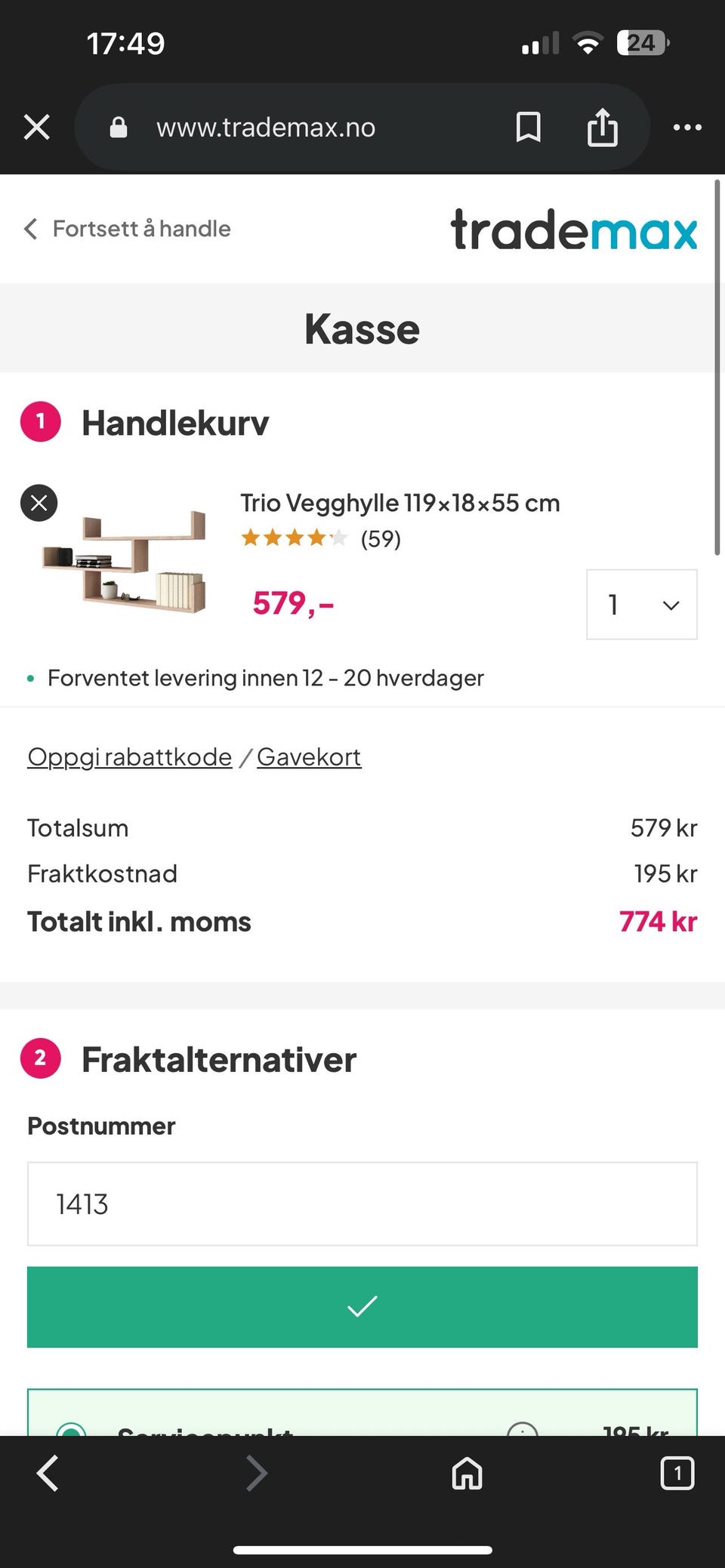Image resolution: width=725 pixels, height=1568 pixels.
Task: Open the Gavekort link
Action: coord(308,756)
